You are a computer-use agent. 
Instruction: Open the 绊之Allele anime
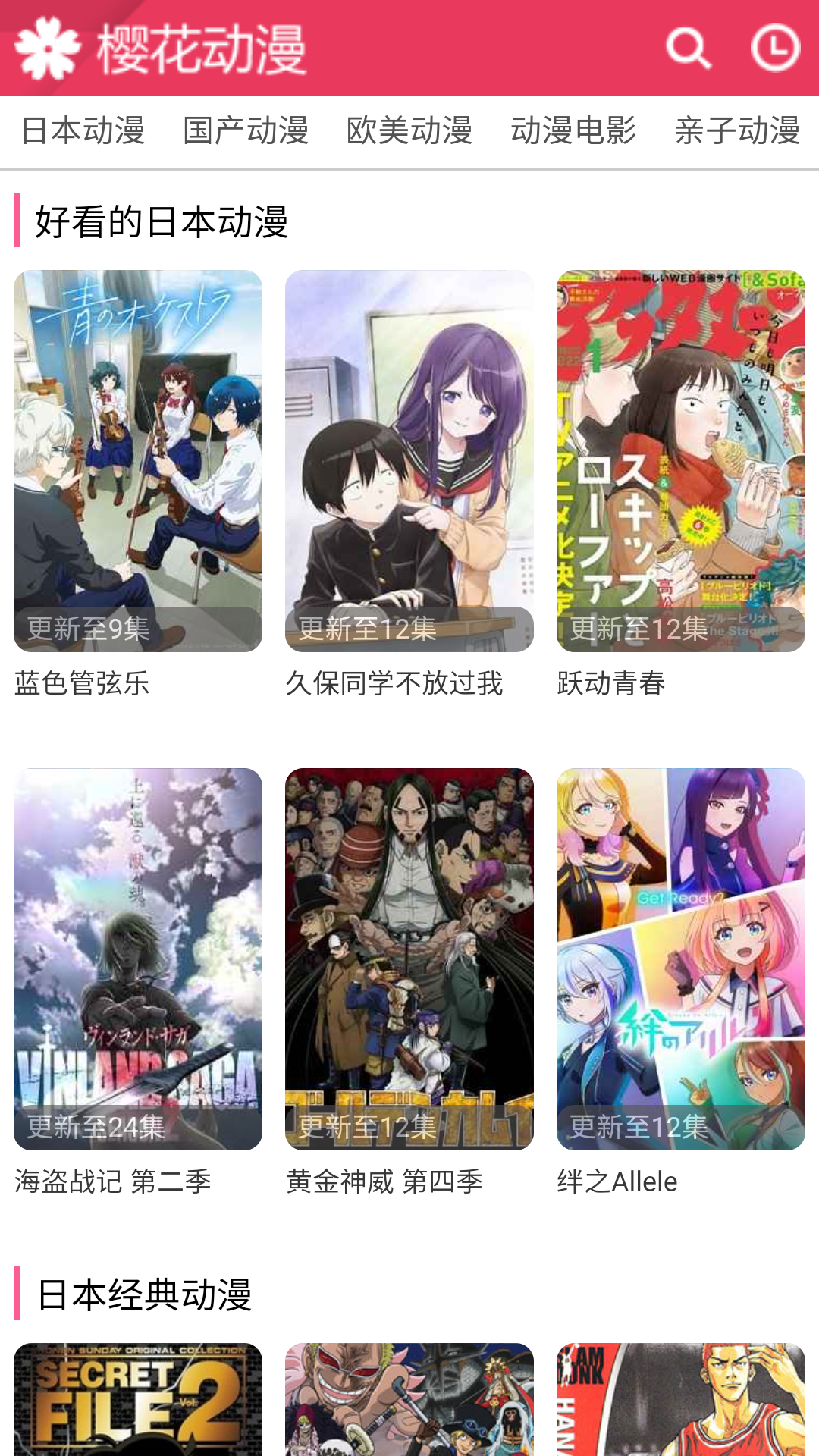pyautogui.click(x=681, y=959)
